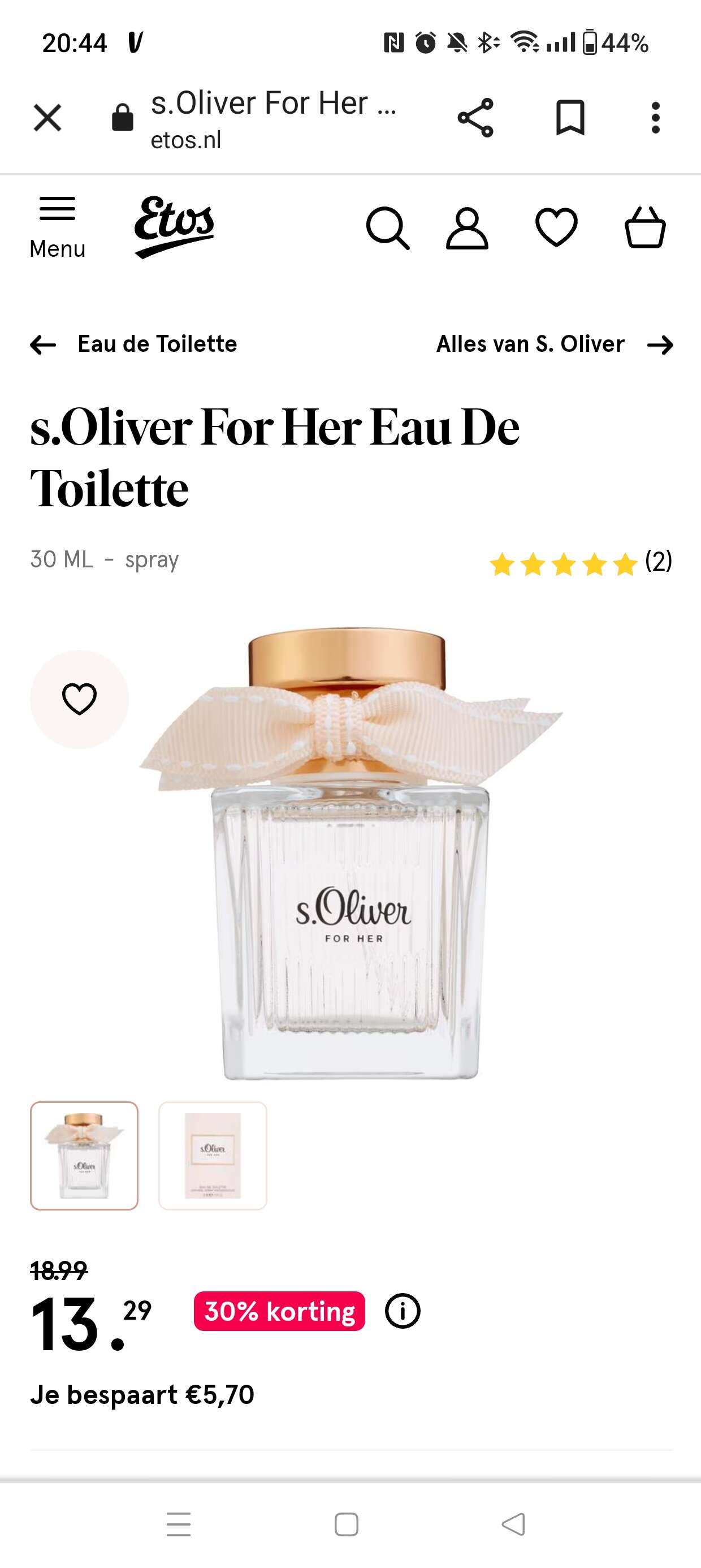
Task: Add this perfume to favorites
Action: (x=79, y=699)
